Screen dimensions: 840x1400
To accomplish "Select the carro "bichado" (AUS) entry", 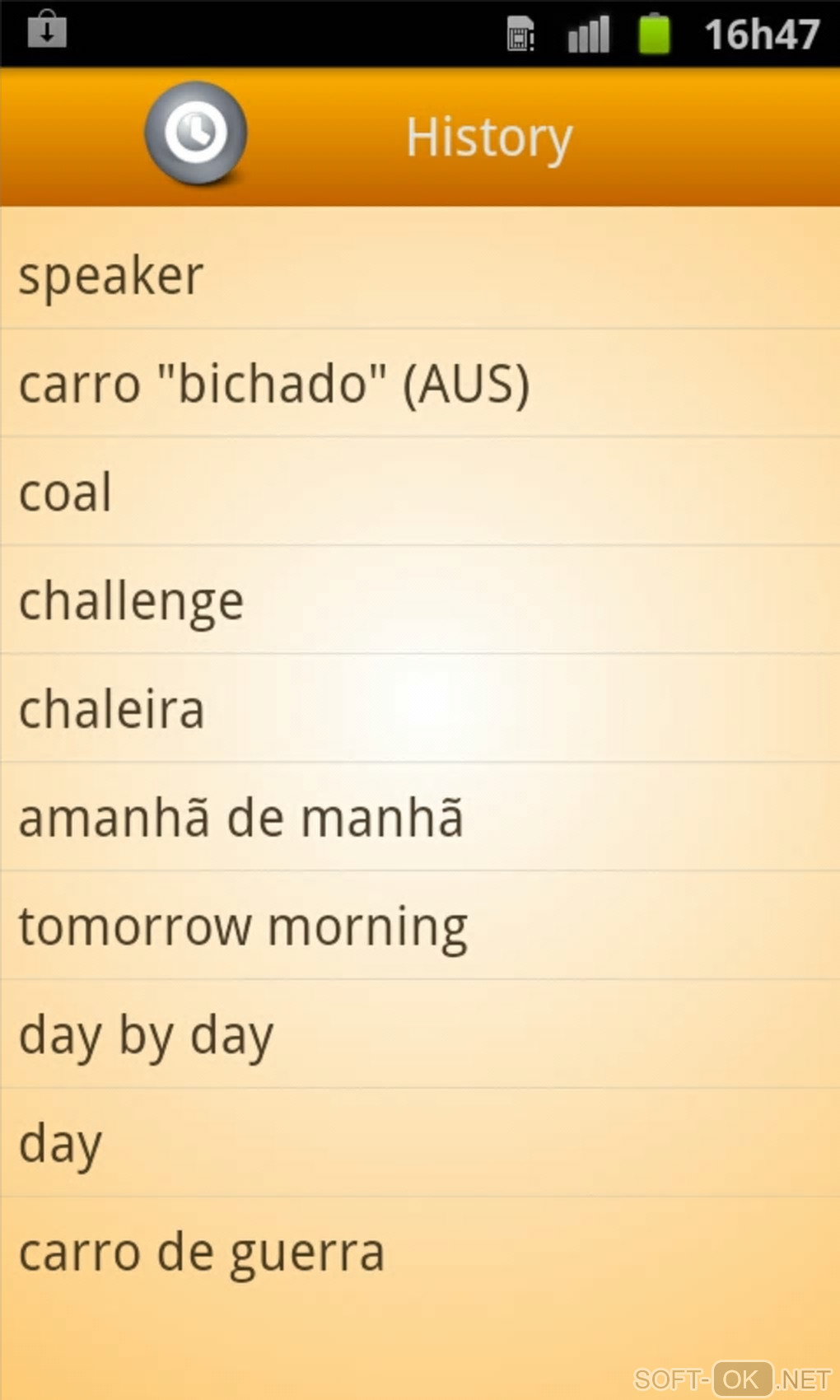I will click(273, 384).
